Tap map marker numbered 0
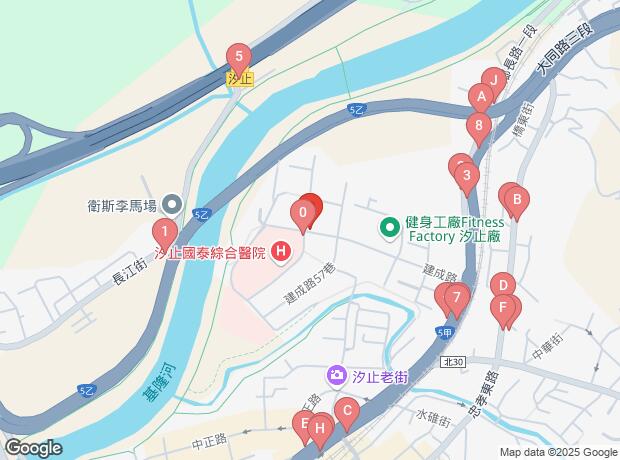 (x=301, y=213)
